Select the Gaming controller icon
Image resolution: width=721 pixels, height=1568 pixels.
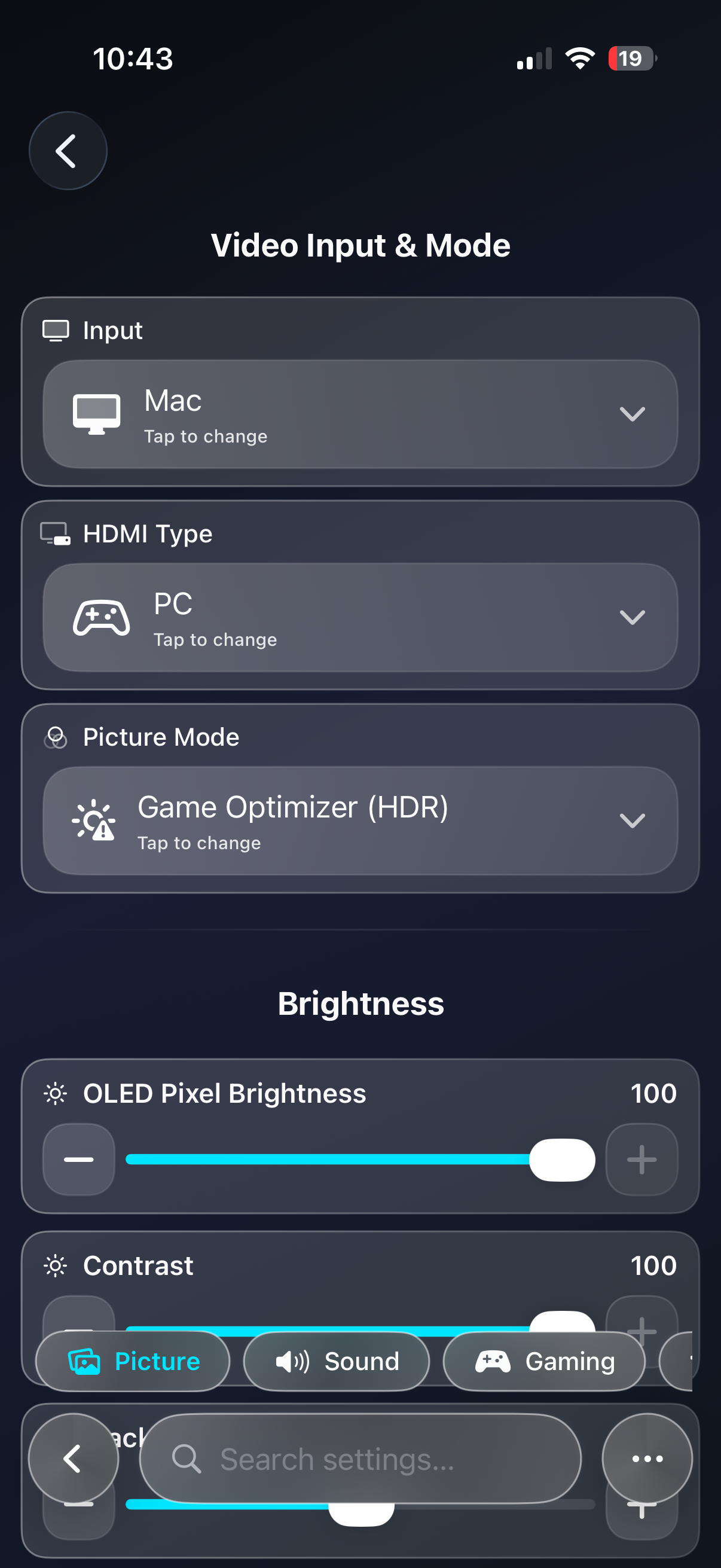(x=494, y=1361)
